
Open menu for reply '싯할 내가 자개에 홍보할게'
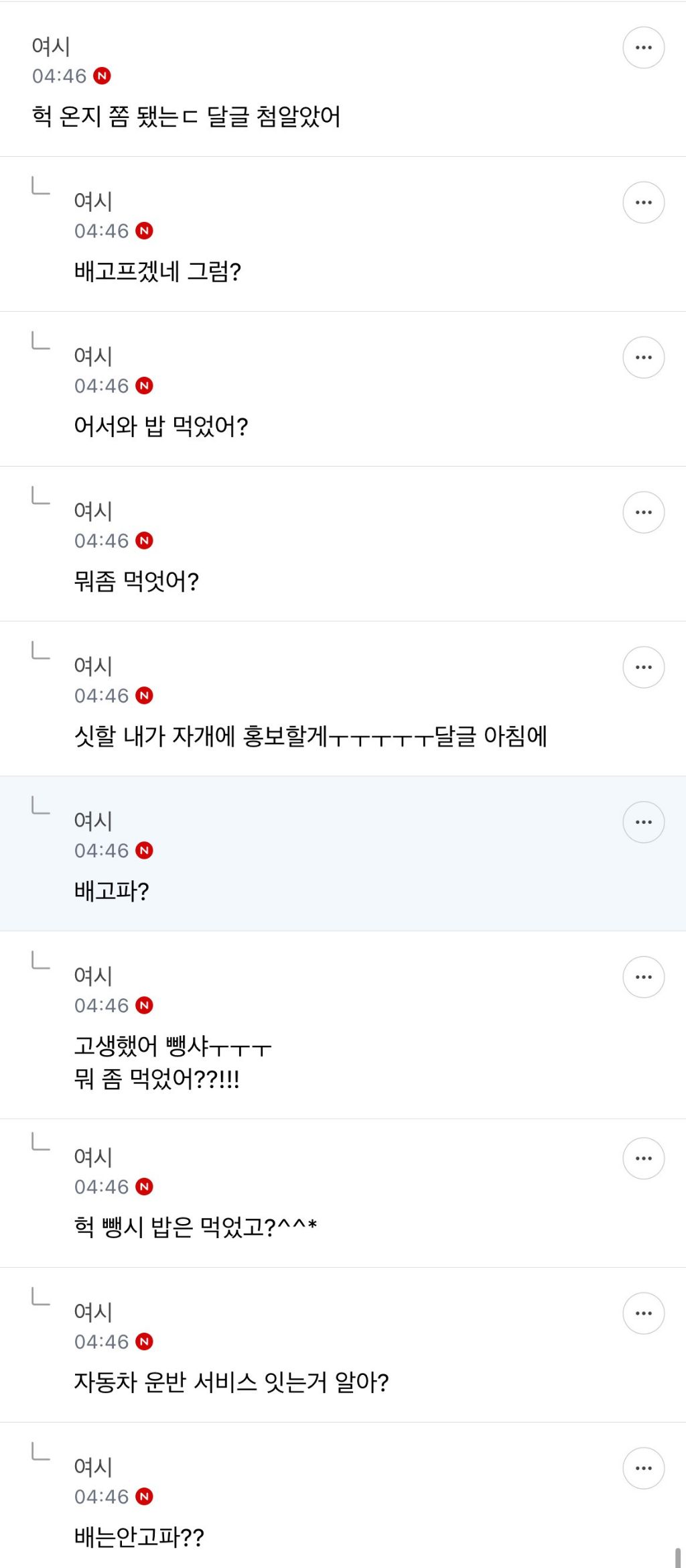point(643,667)
